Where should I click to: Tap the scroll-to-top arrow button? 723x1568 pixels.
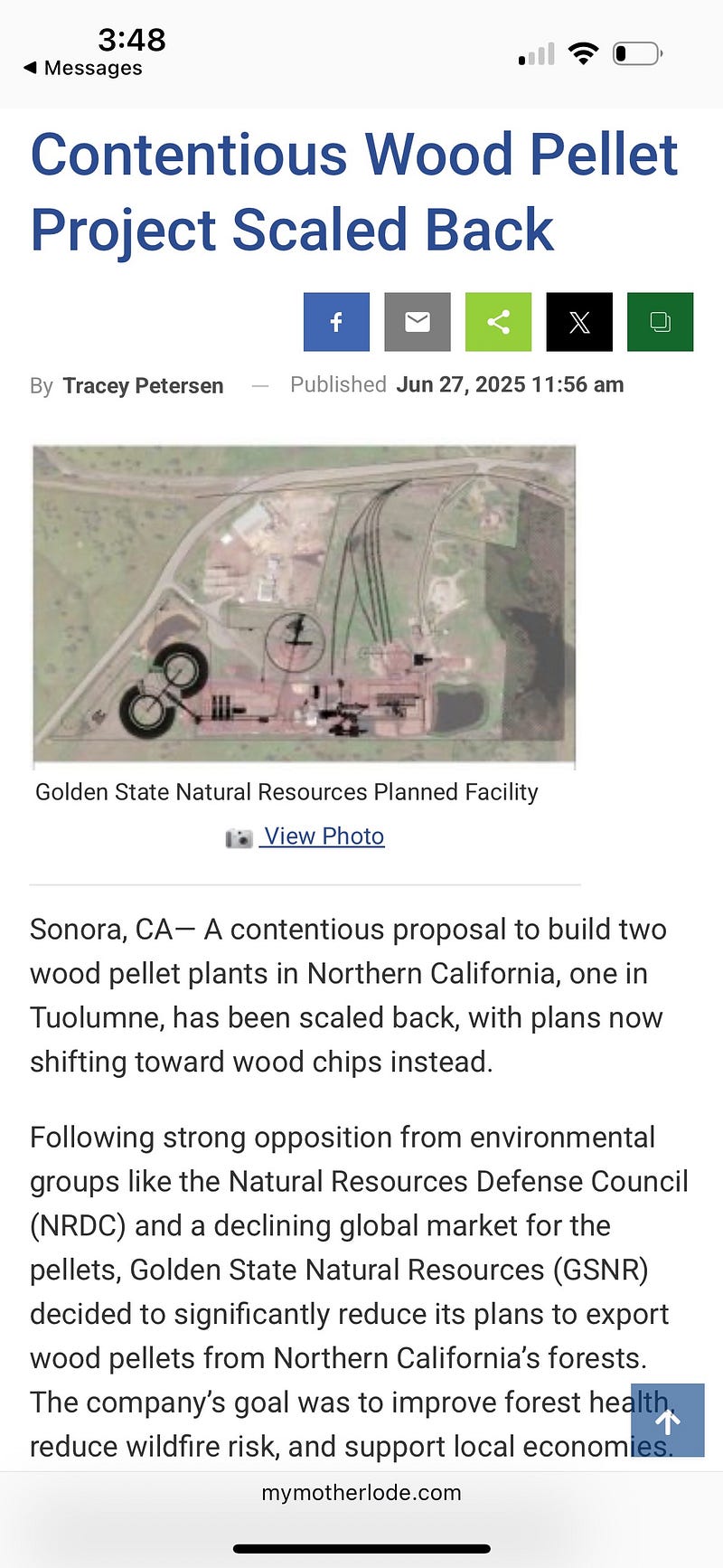pyautogui.click(x=667, y=1420)
